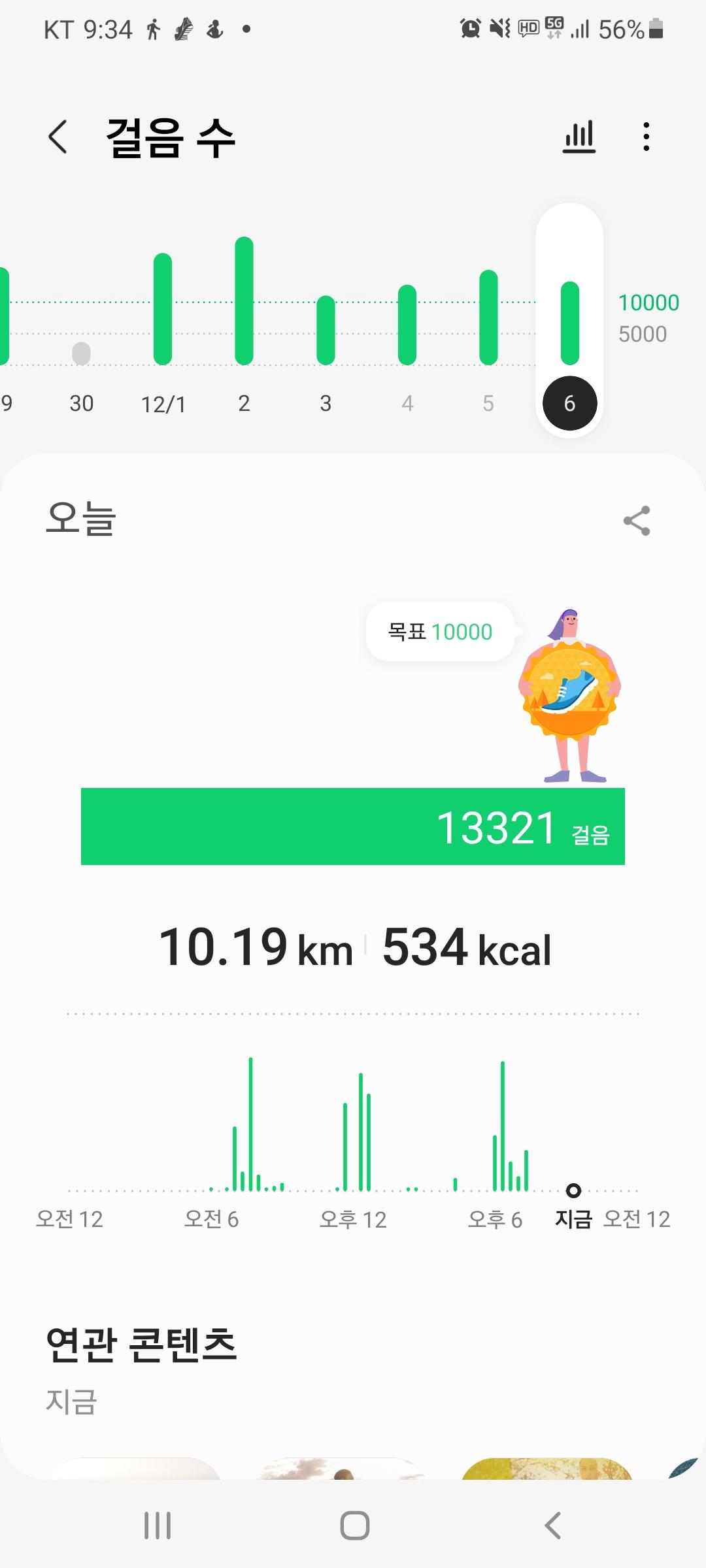Screen dimensions: 706x1568
Task: Select the bar for day 30
Action: (x=81, y=353)
